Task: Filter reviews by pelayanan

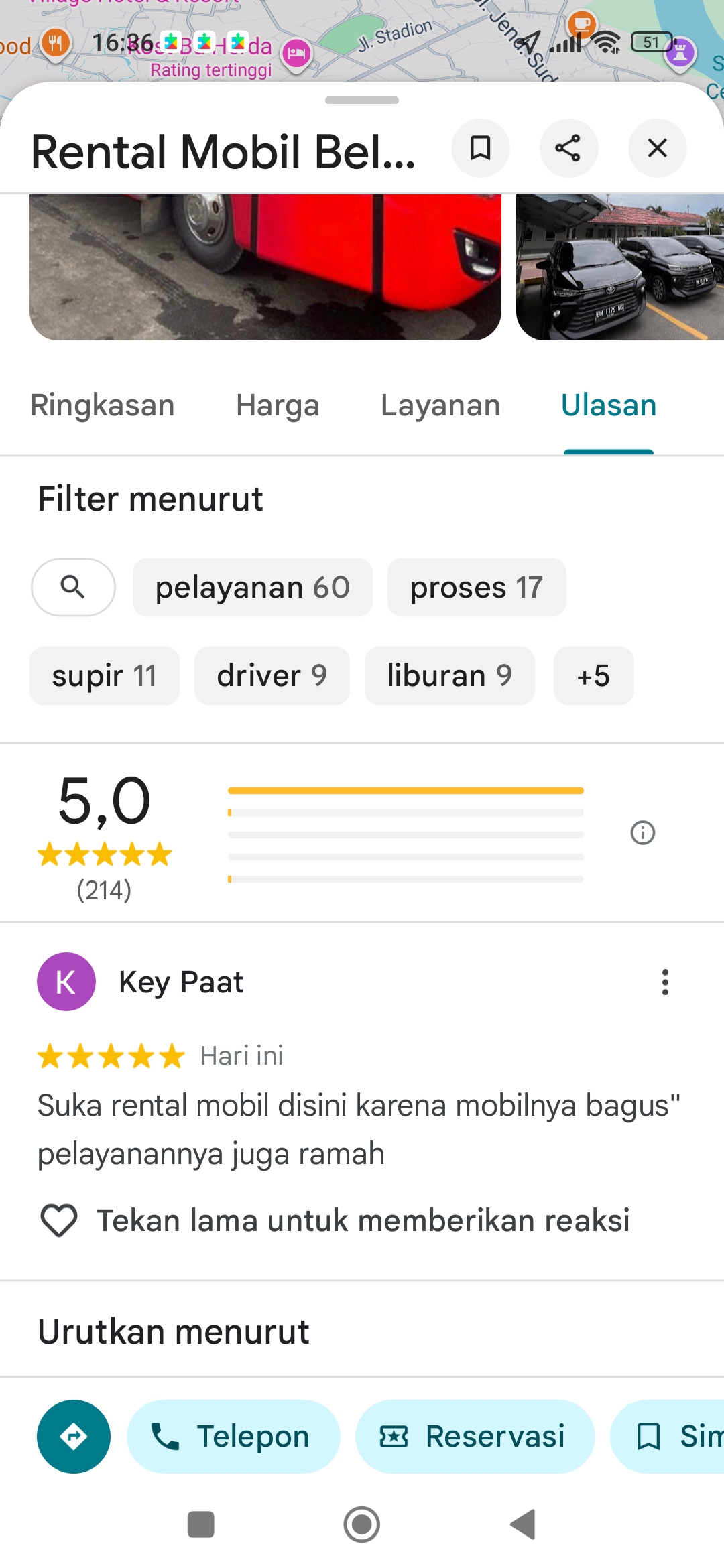Action: (x=252, y=587)
